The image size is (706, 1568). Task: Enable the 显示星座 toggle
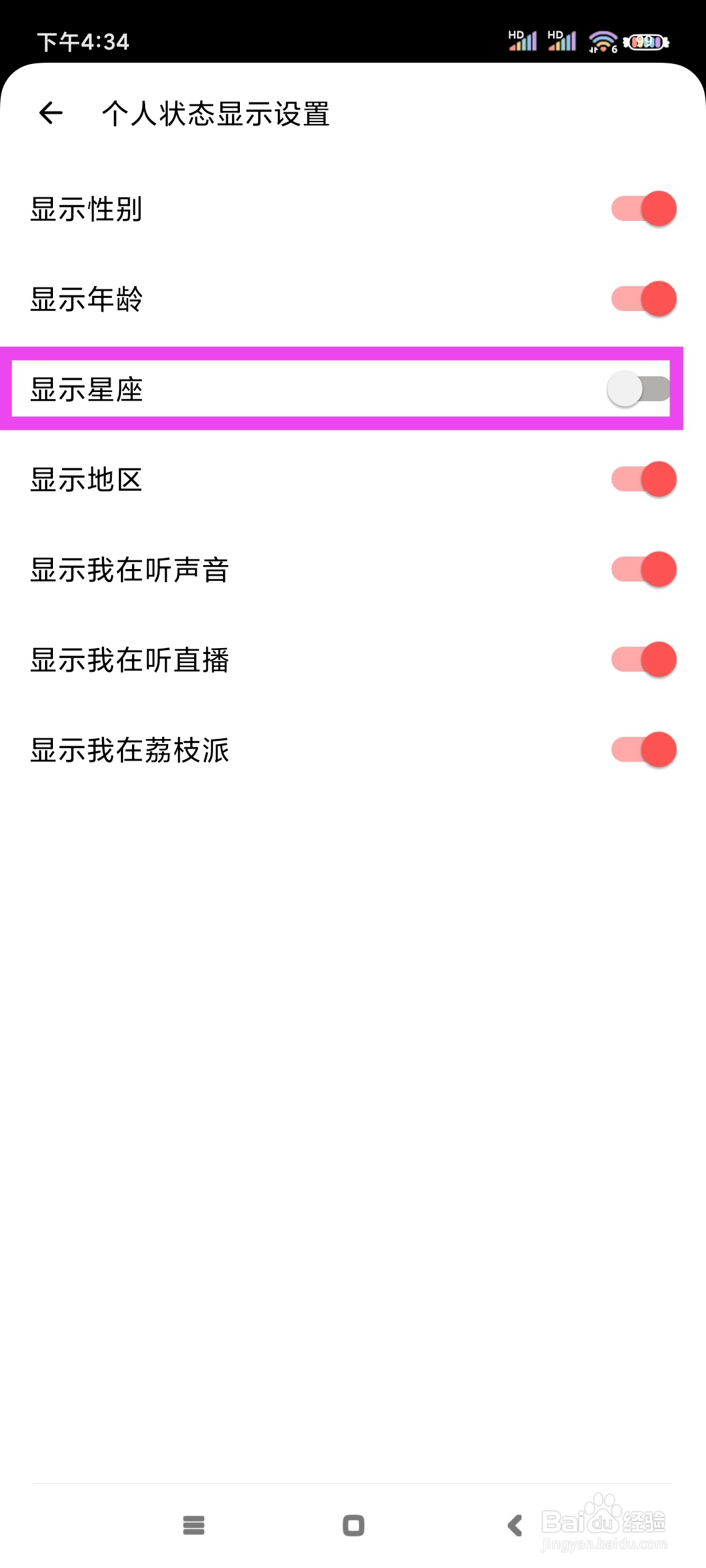point(638,389)
